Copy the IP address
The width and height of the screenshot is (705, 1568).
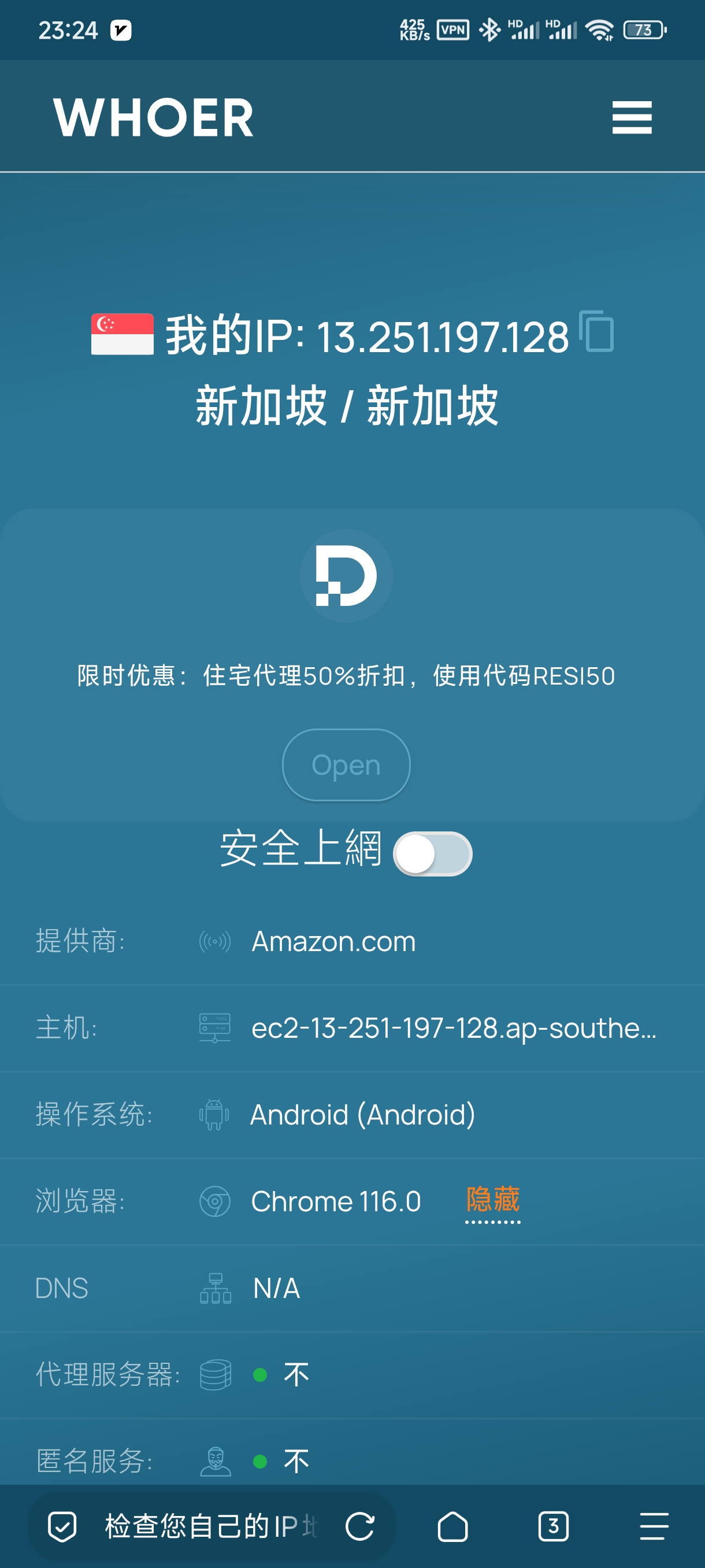(597, 331)
